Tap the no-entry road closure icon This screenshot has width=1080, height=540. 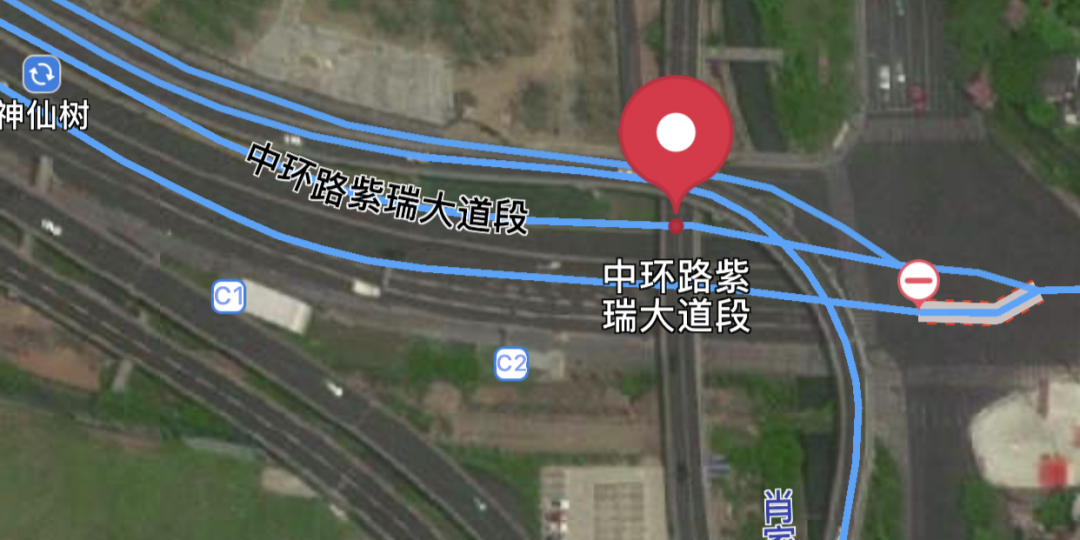(x=918, y=282)
